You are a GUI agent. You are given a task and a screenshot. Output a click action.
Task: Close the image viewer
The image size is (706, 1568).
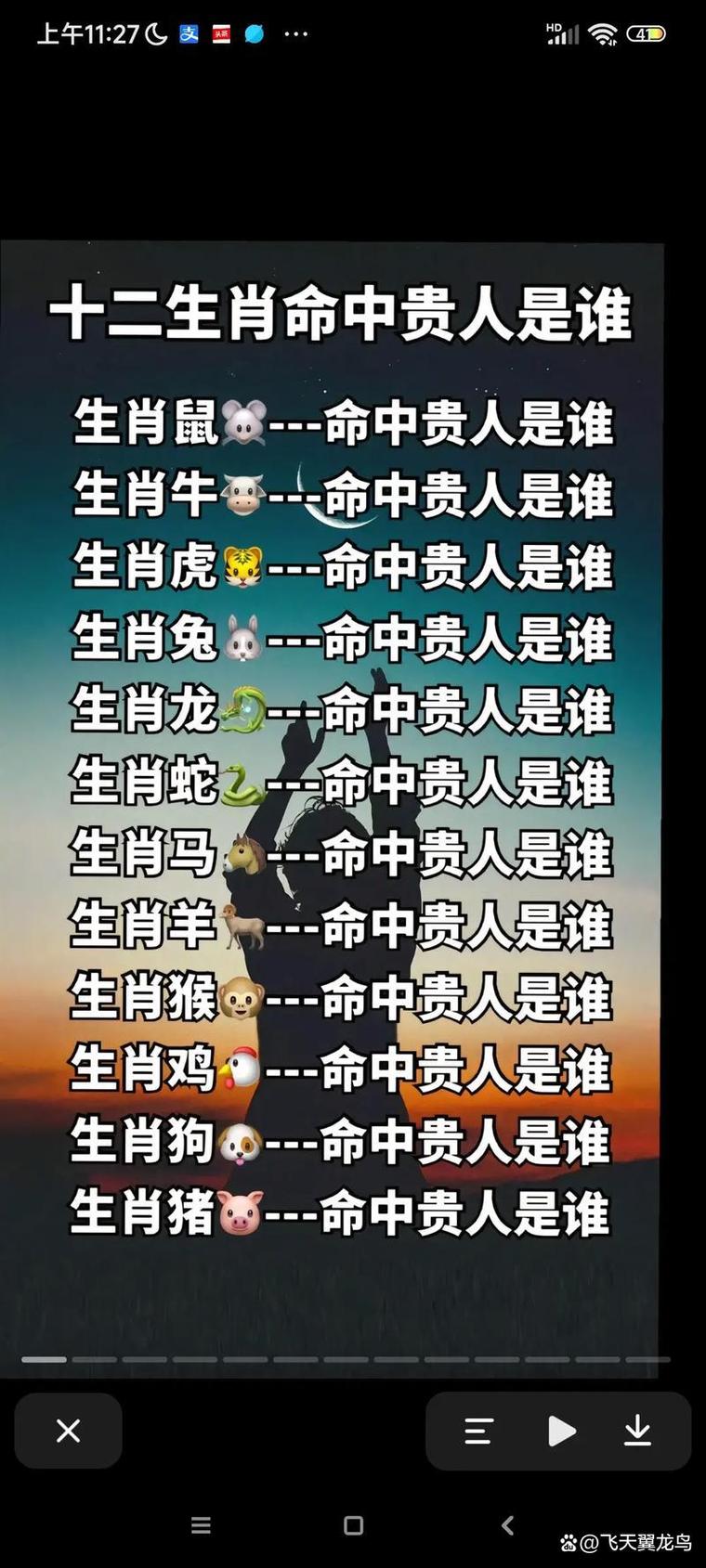(68, 1431)
